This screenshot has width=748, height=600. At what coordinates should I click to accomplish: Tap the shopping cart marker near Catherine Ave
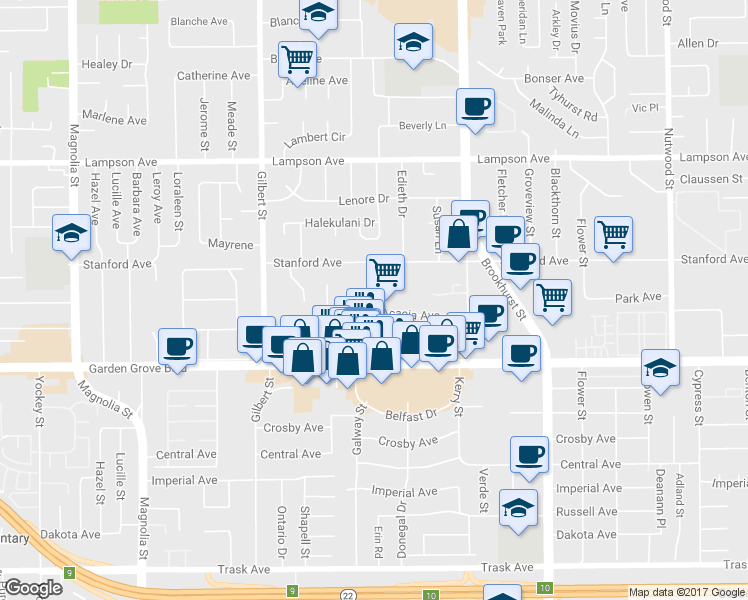click(297, 59)
